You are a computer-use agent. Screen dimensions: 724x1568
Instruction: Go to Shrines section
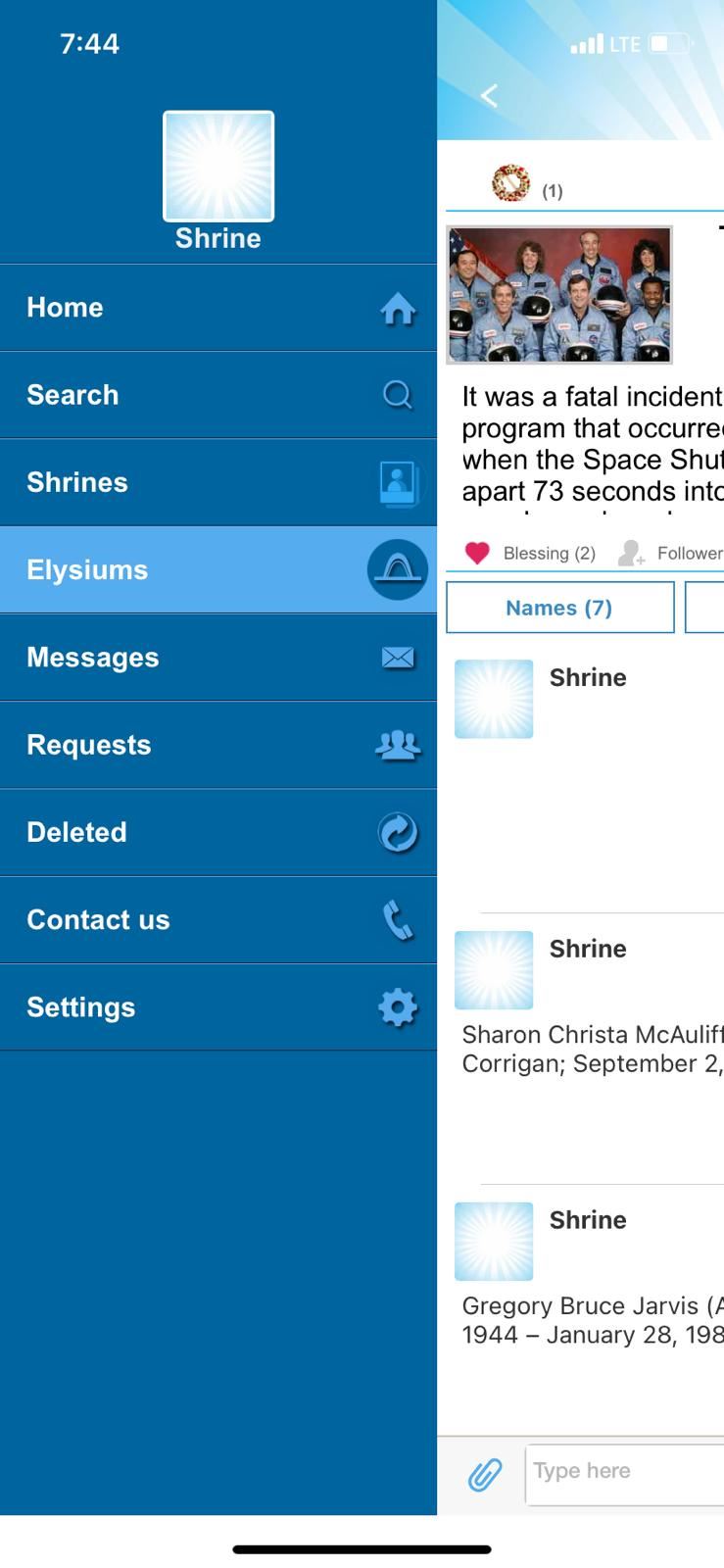(218, 482)
